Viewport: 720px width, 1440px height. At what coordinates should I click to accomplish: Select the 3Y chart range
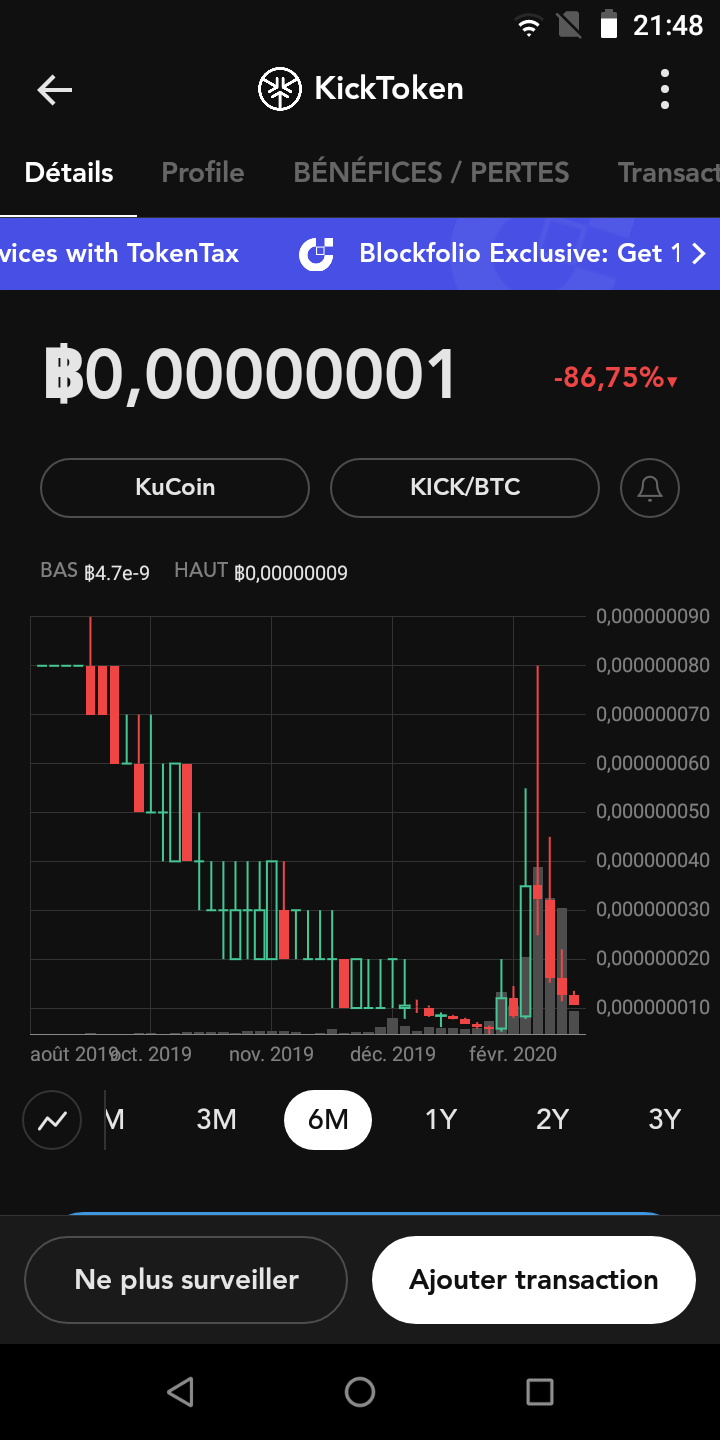tap(664, 1120)
